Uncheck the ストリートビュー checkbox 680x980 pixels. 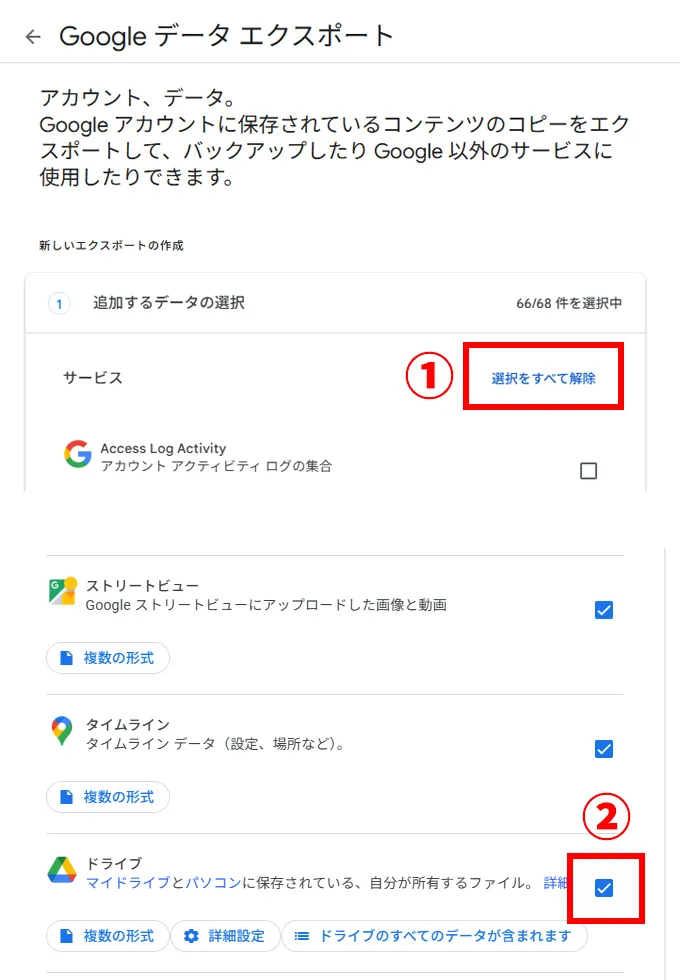(604, 610)
